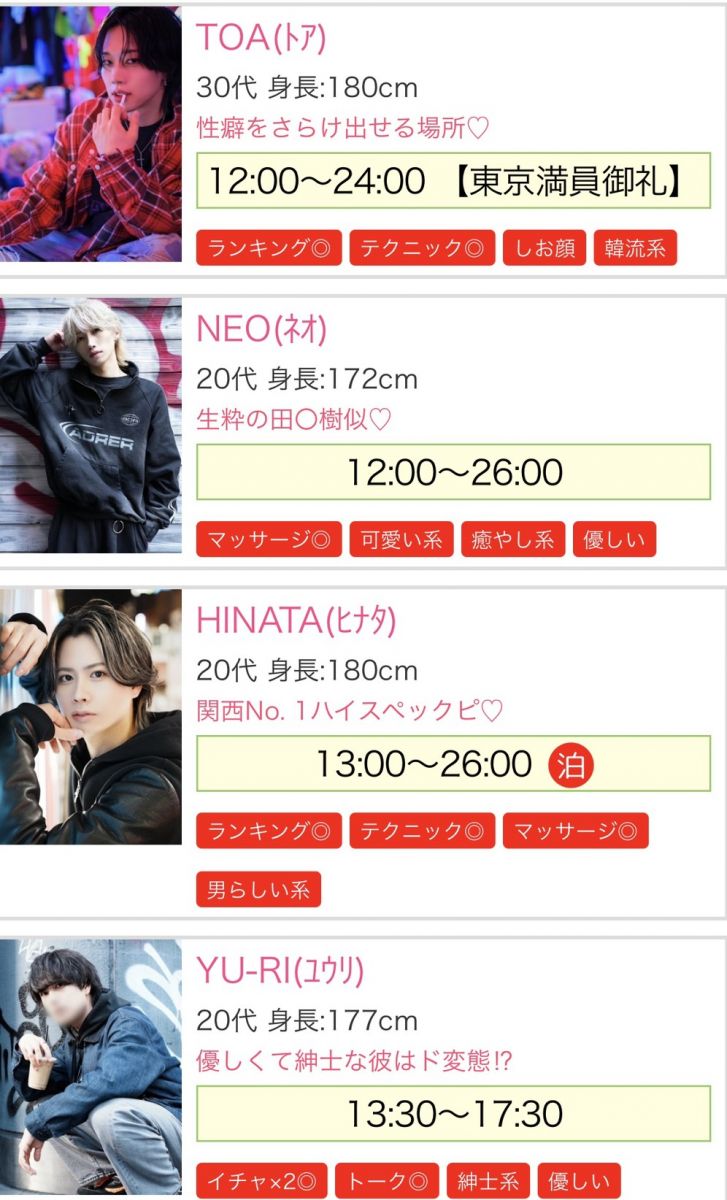Select the 紳士系 tag on YU-RI's card
The width and height of the screenshot is (727, 1200).
click(x=488, y=1181)
